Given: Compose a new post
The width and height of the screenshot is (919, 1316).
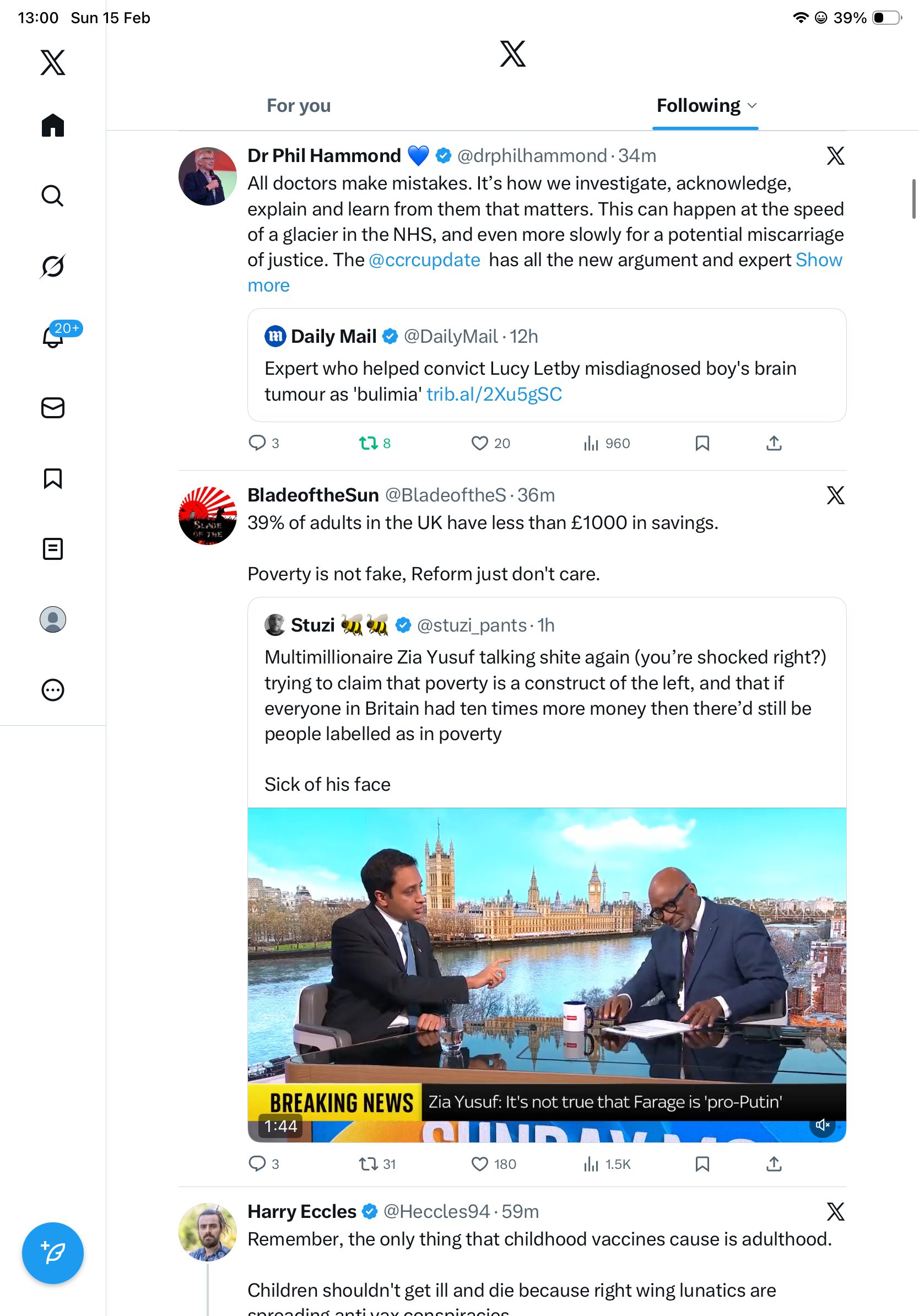Looking at the screenshot, I should [53, 1253].
